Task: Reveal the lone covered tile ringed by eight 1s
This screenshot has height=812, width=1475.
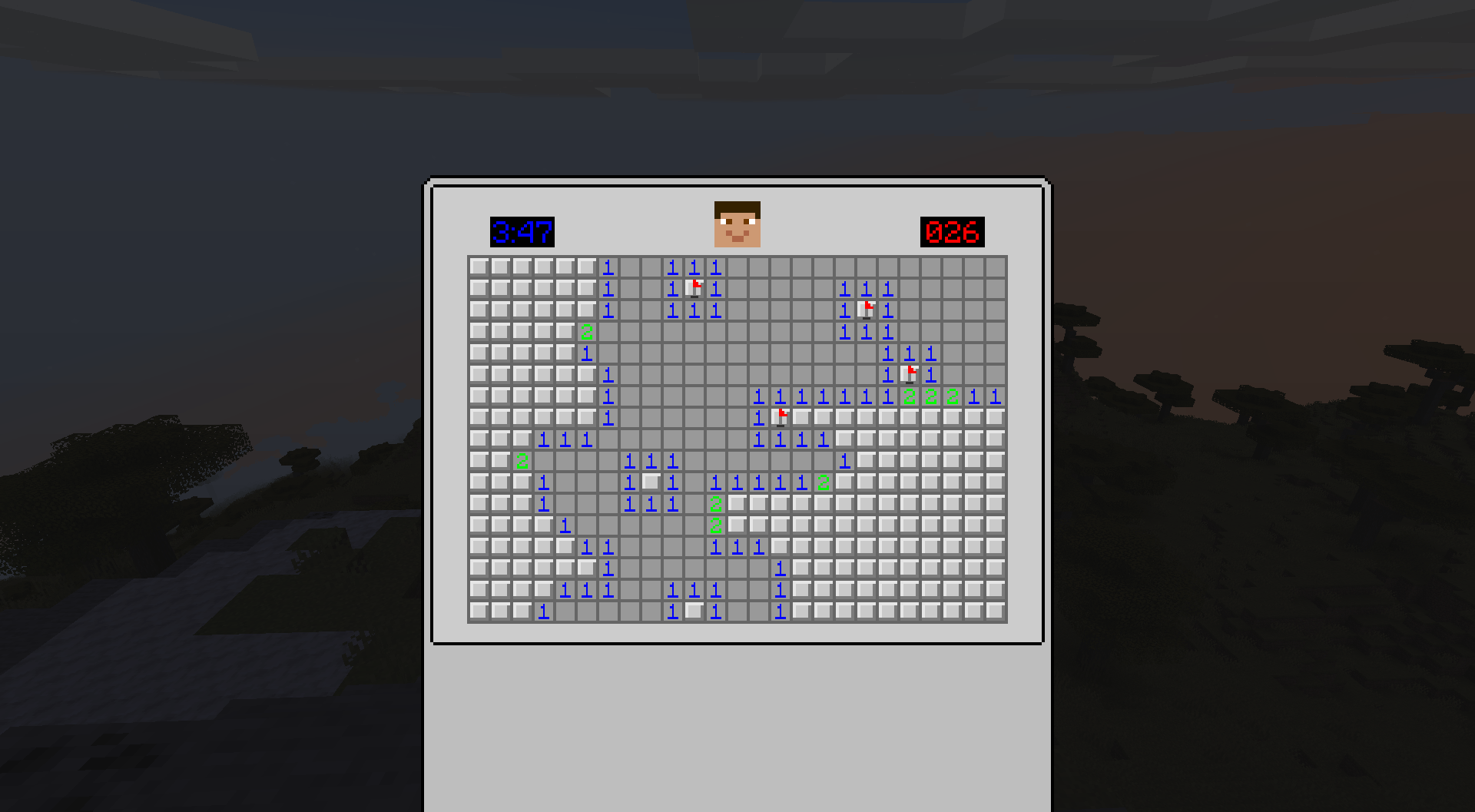Action: click(x=651, y=482)
